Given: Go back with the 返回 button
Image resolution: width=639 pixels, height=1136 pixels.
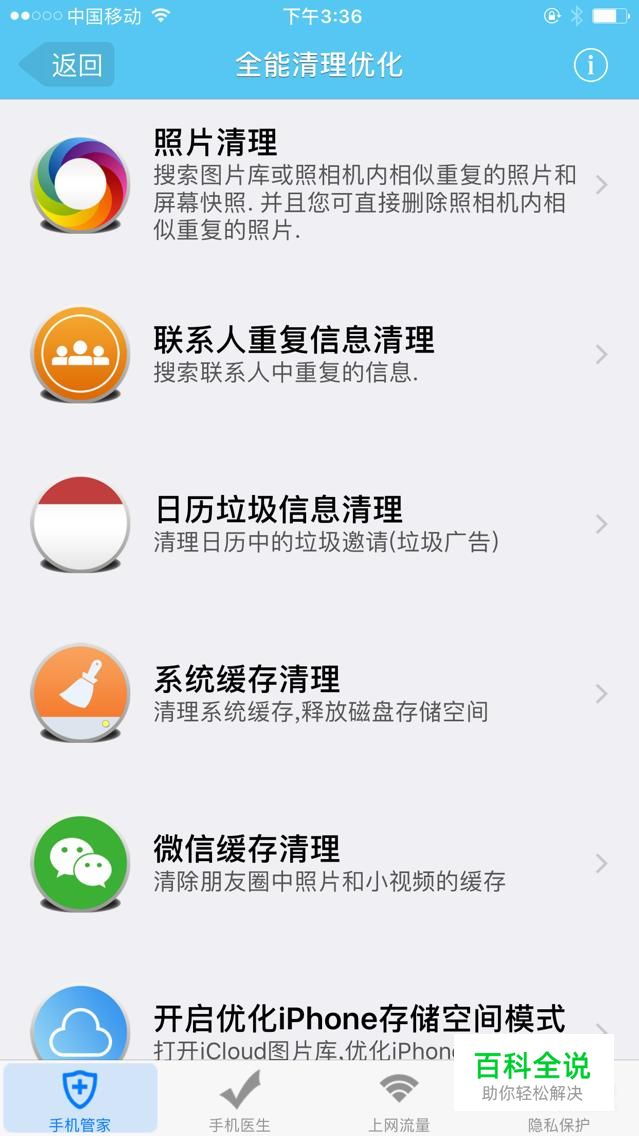Looking at the screenshot, I should (x=67, y=64).
